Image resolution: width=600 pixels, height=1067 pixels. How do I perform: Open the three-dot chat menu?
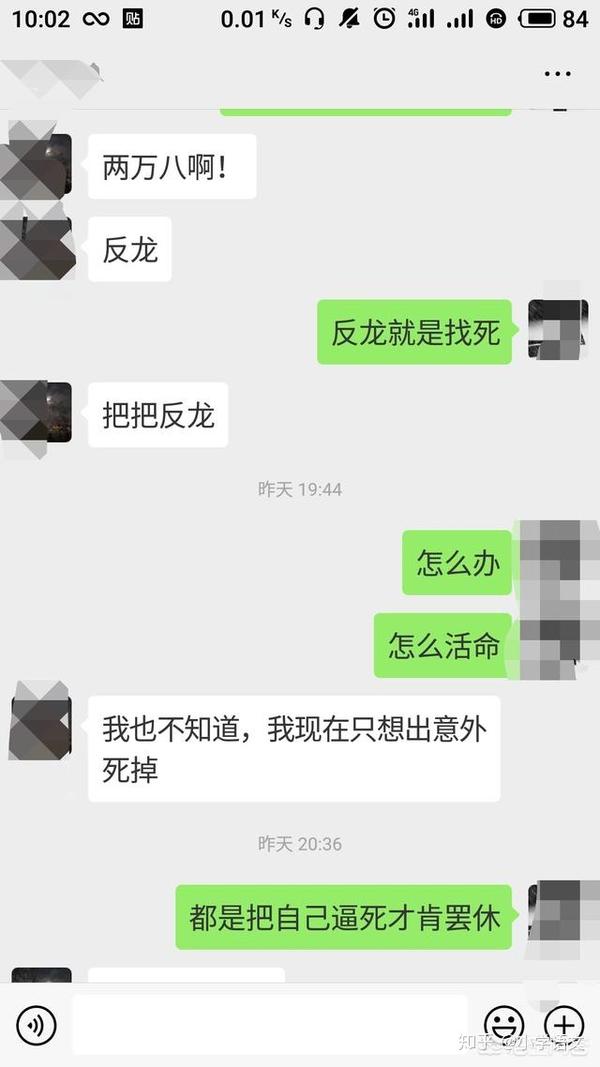coord(557,74)
